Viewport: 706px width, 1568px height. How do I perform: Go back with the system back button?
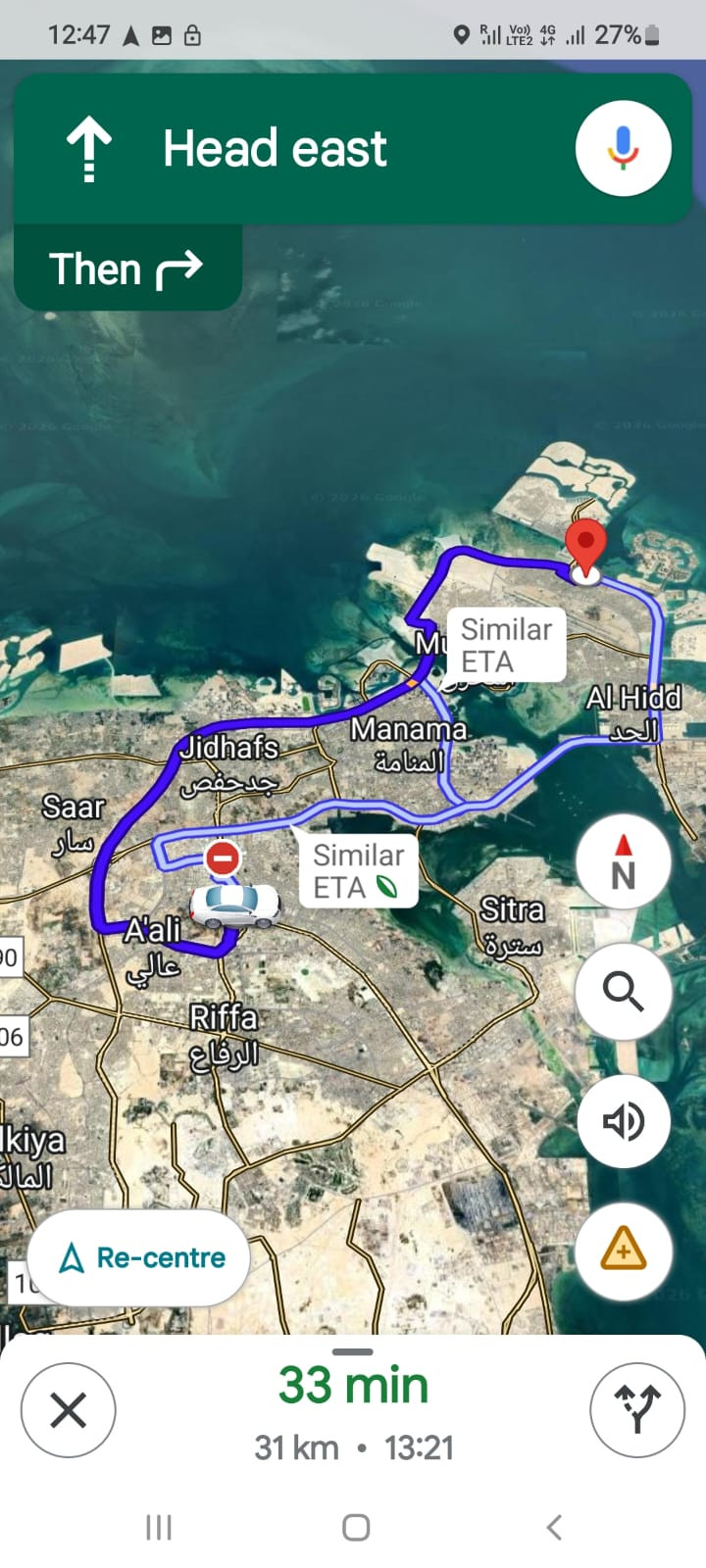(554, 1527)
